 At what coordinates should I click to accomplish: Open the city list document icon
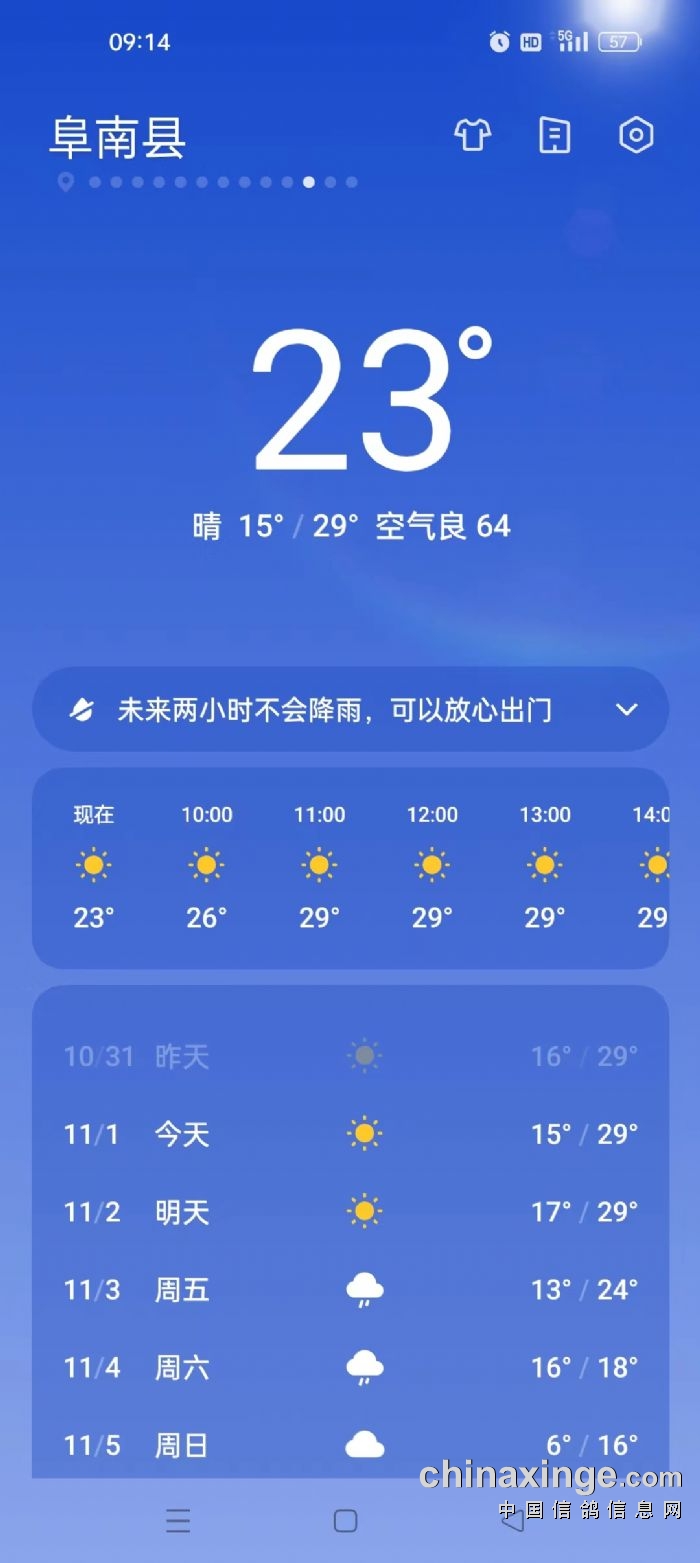click(x=555, y=135)
